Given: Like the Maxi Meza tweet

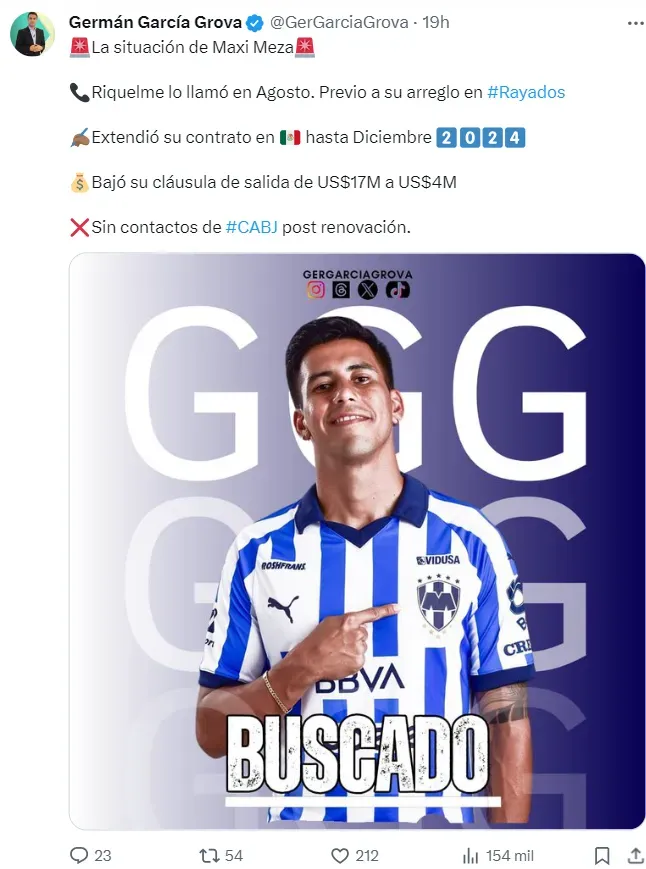Looking at the screenshot, I should pos(341,856).
